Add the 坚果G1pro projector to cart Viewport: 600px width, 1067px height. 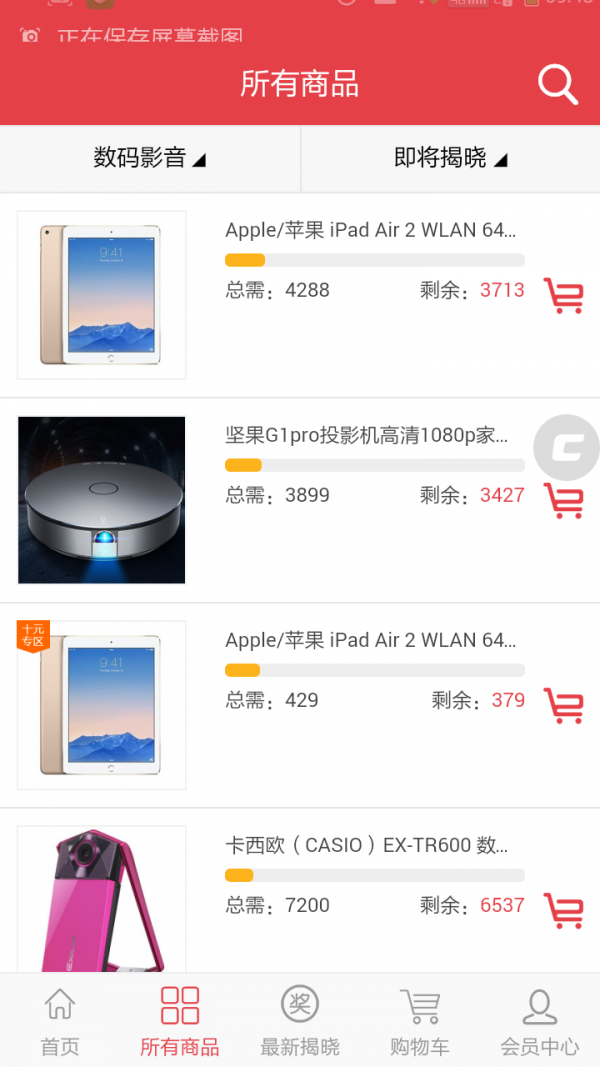coord(563,501)
